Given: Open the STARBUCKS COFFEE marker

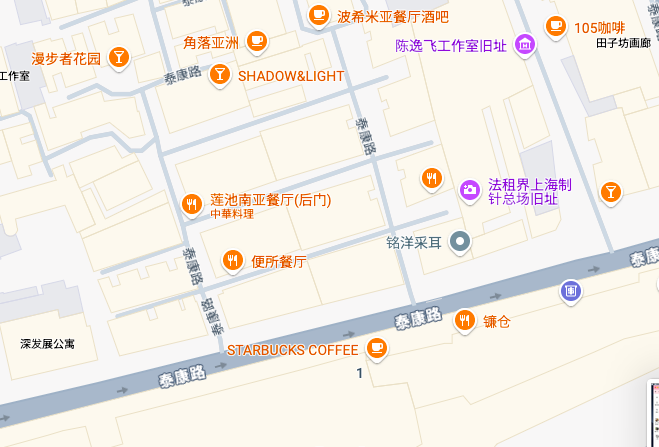Looking at the screenshot, I should pyautogui.click(x=376, y=348).
